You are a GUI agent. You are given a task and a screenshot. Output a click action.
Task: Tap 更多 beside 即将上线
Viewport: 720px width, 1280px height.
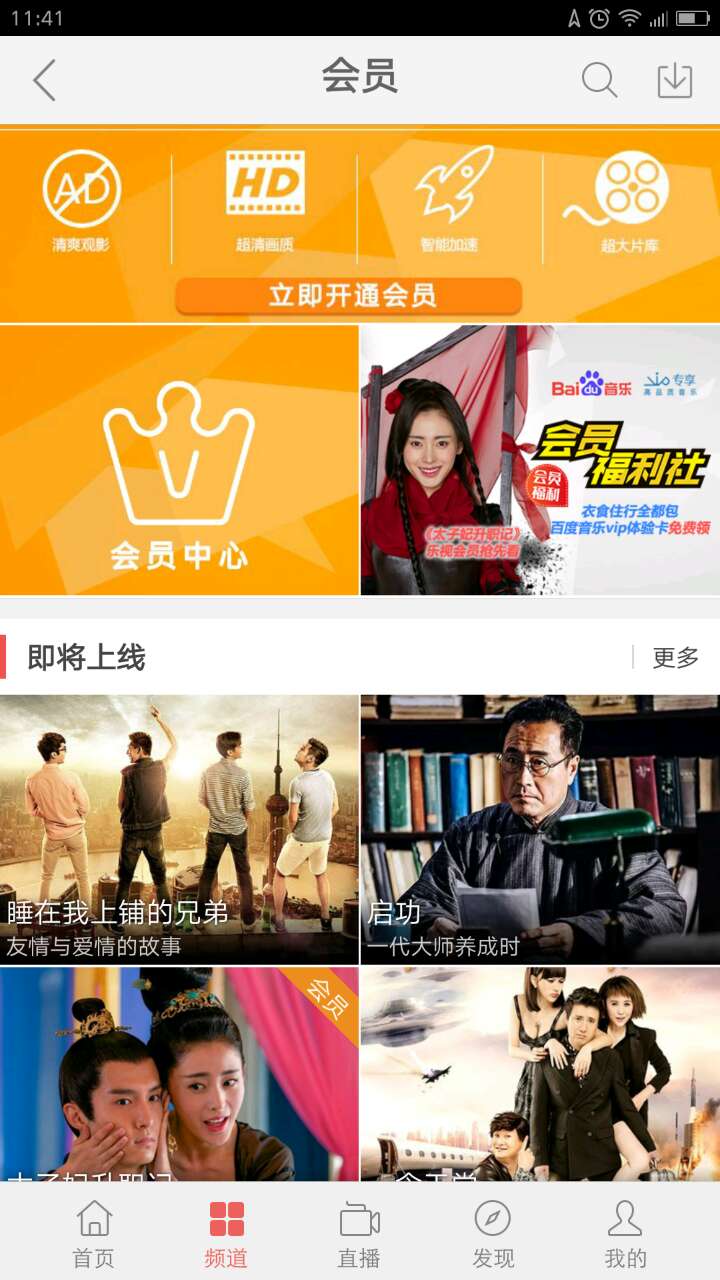pyautogui.click(x=676, y=657)
